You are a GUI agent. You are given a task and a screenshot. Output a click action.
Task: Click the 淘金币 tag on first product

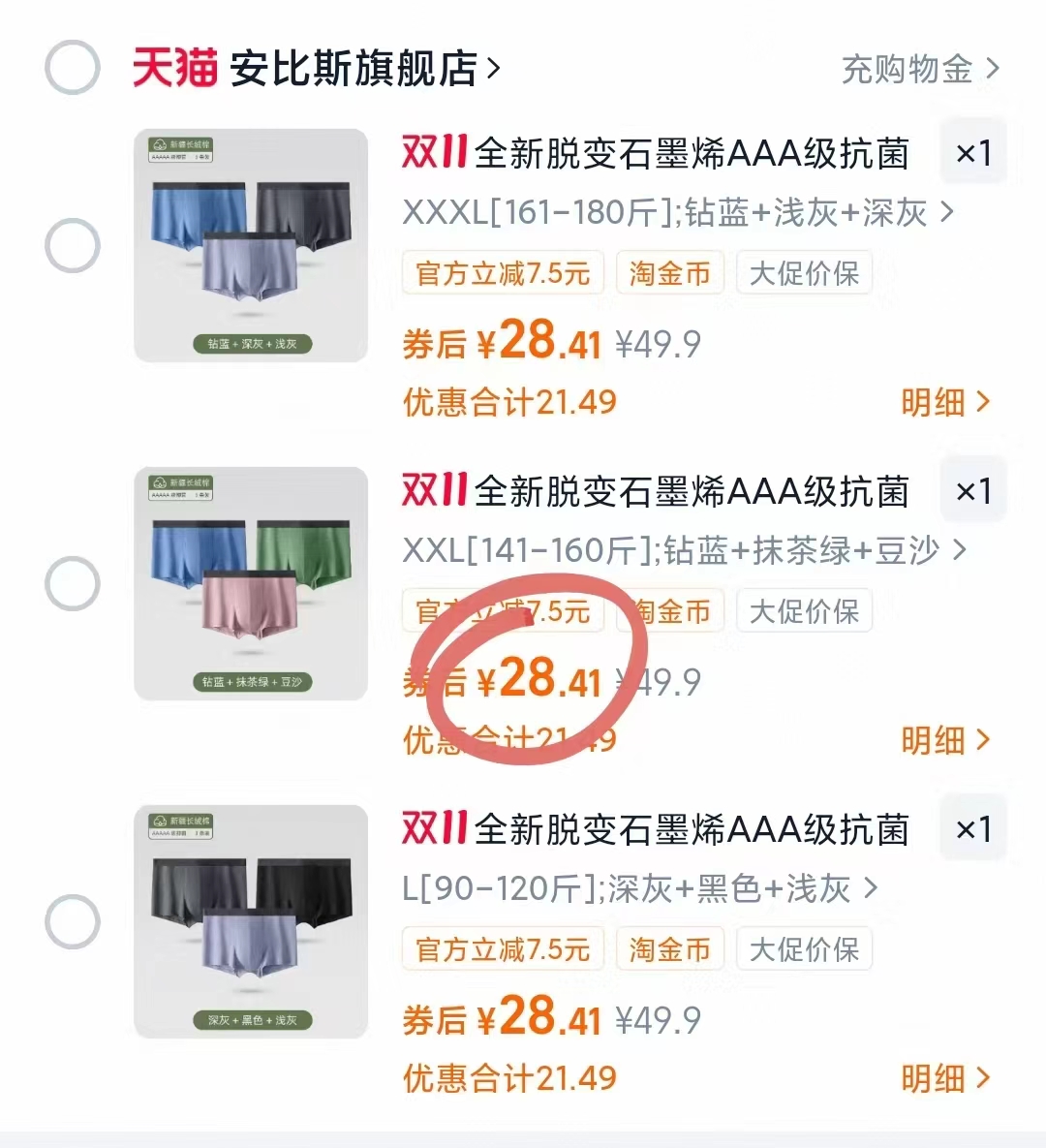[x=669, y=272]
